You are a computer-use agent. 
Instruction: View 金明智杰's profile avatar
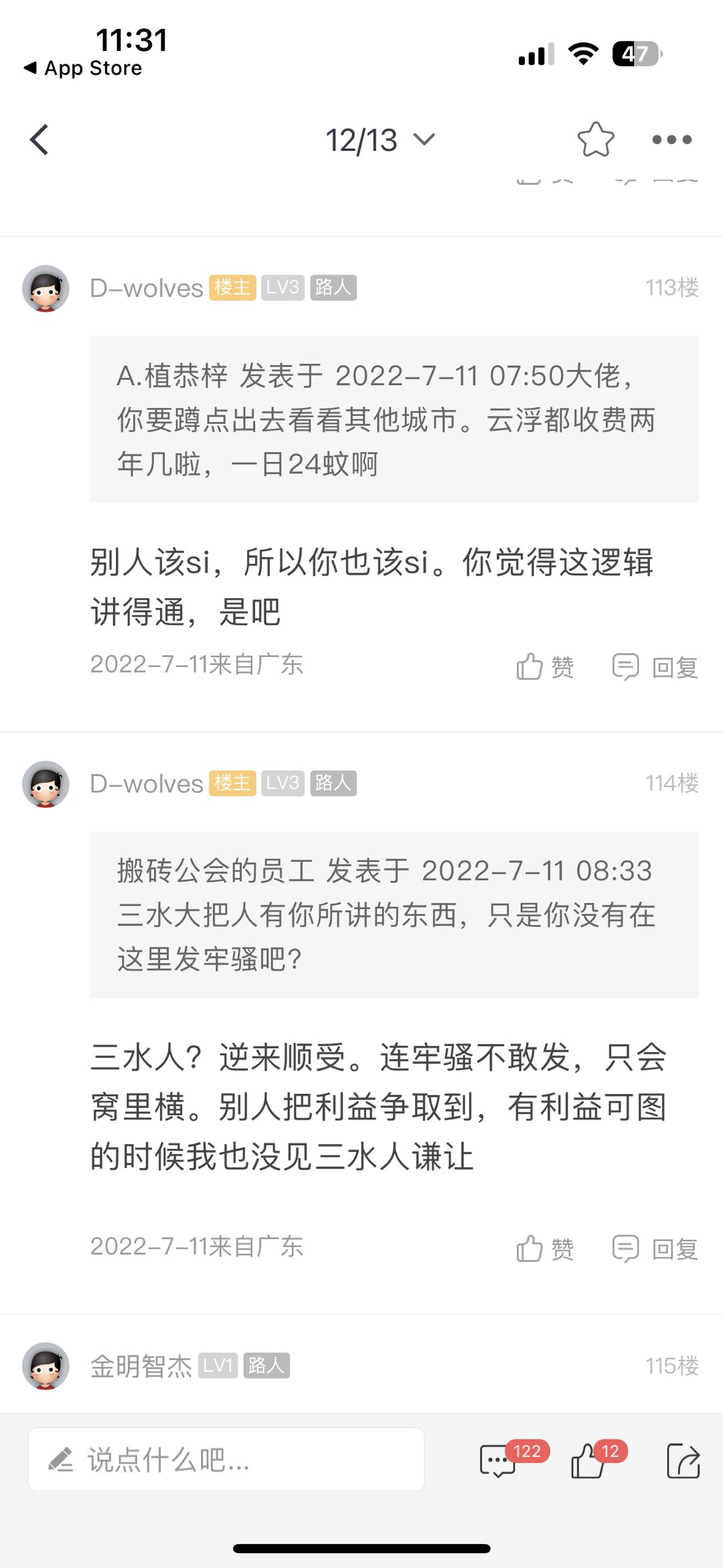tap(46, 1366)
